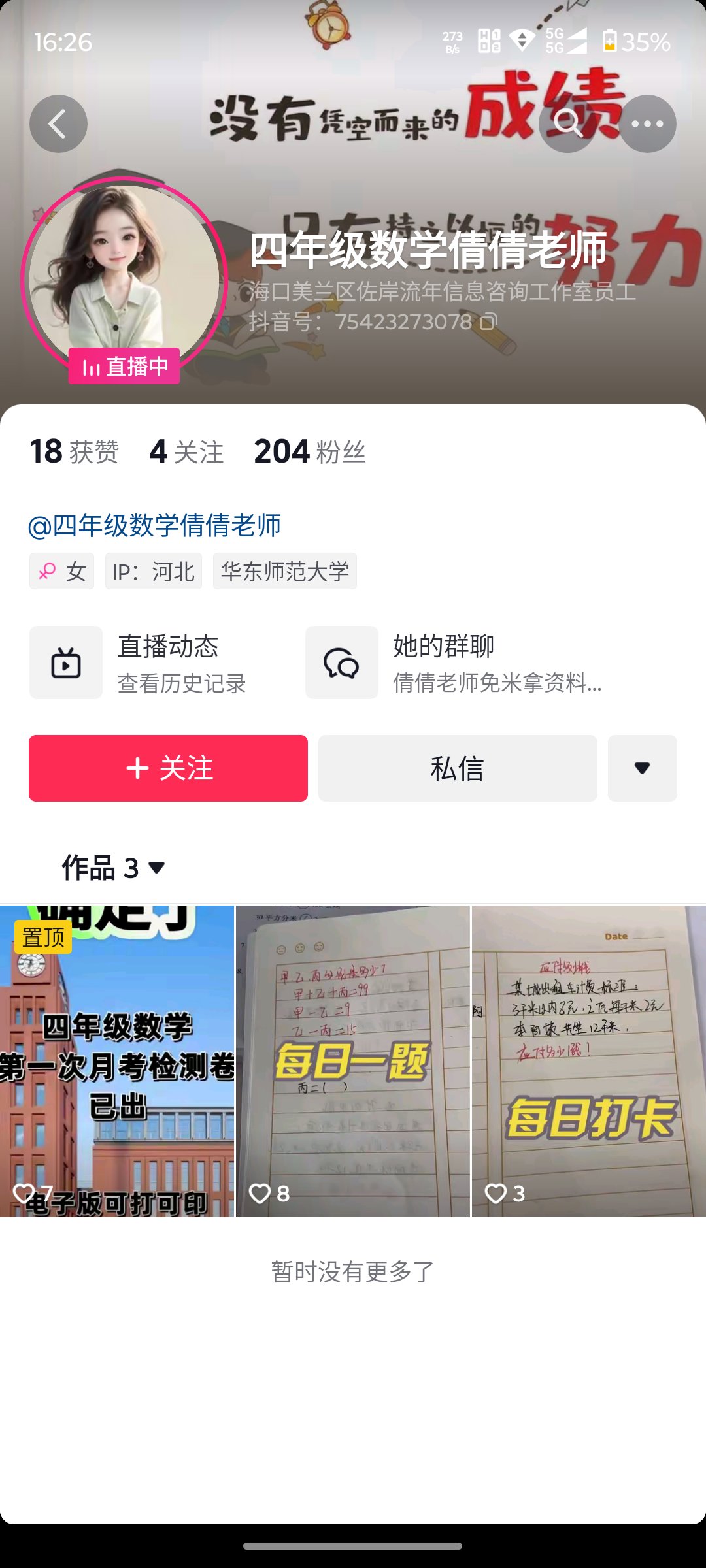View the 204 粉丝 followers list
The height and width of the screenshot is (1568, 706).
click(310, 452)
